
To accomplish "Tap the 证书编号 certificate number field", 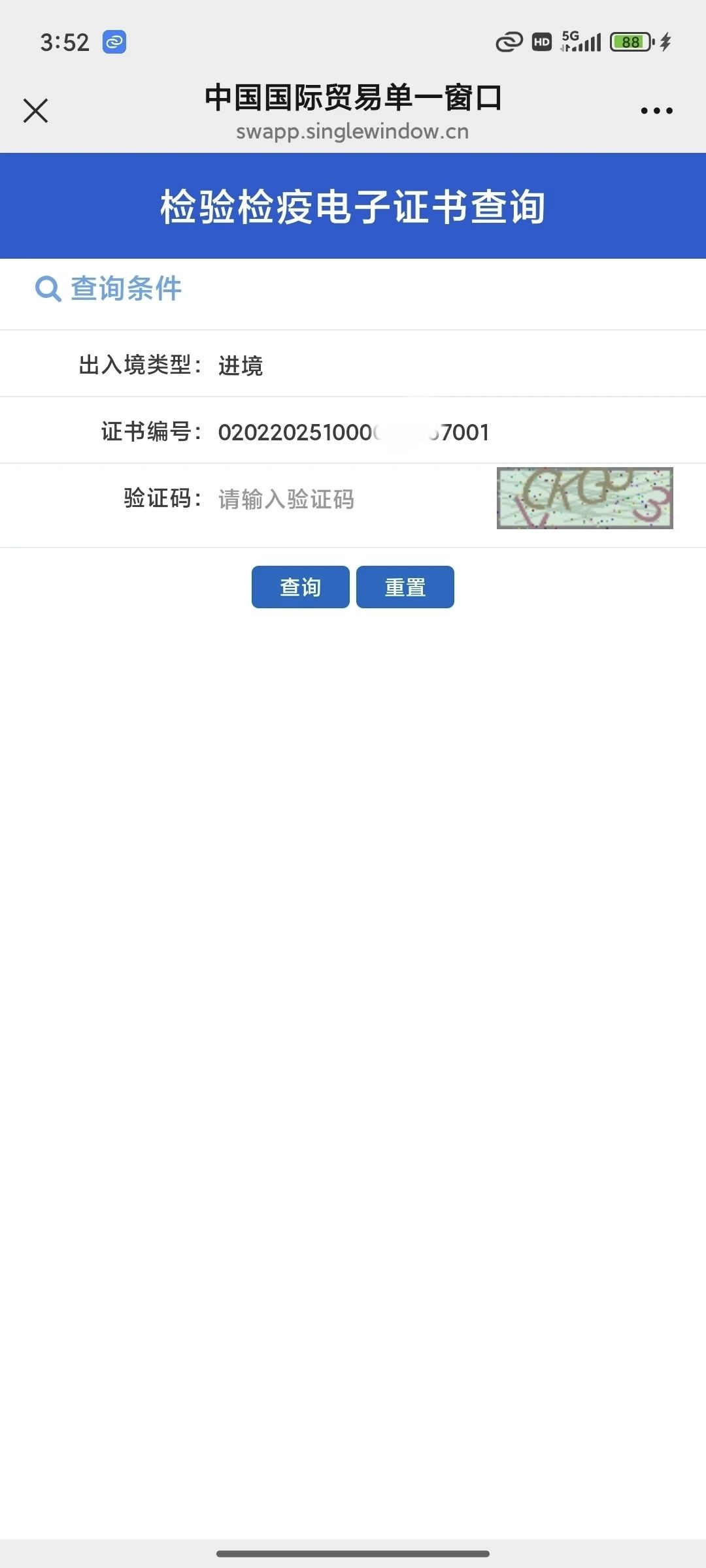I will (353, 432).
